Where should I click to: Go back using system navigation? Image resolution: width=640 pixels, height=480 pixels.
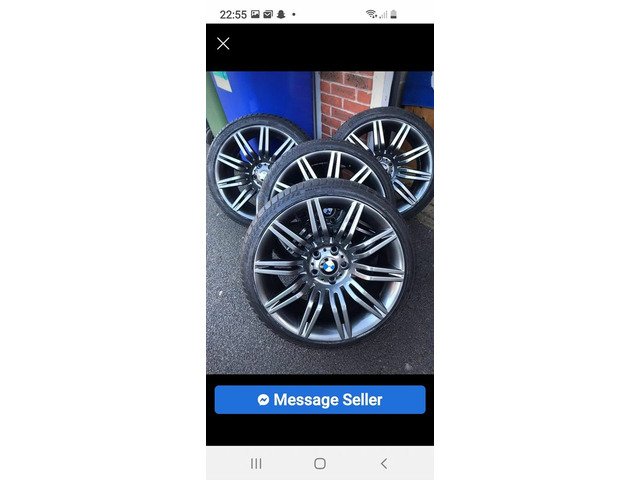(383, 463)
